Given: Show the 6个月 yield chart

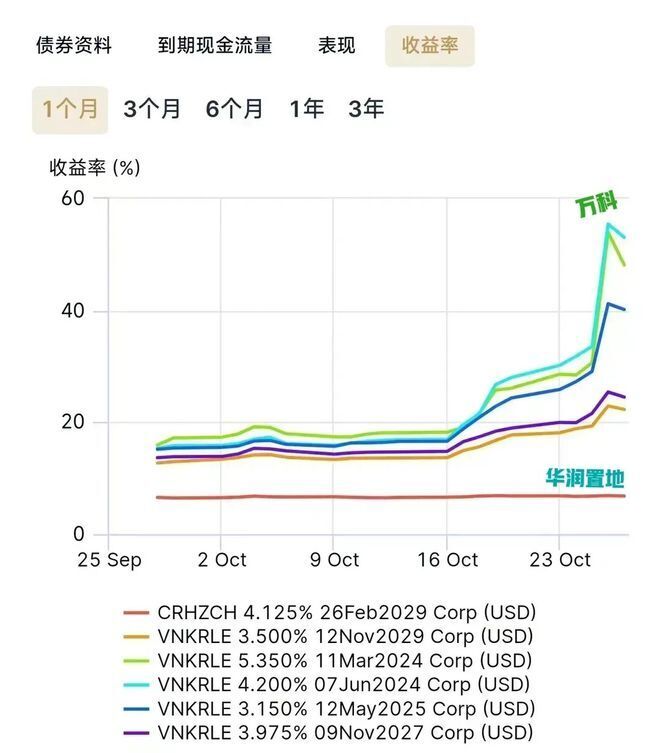Looking at the screenshot, I should 235,109.
